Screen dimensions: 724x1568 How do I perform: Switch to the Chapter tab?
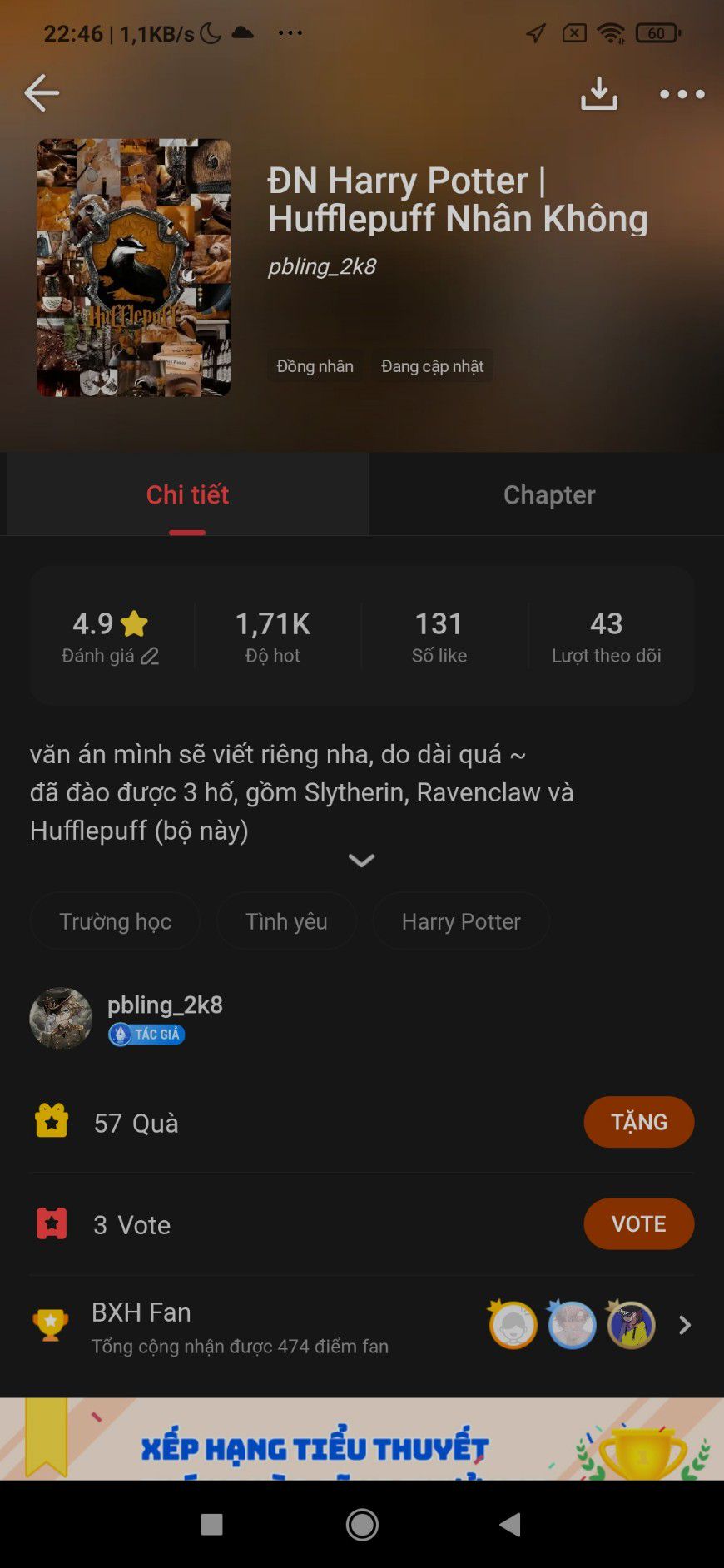pos(548,494)
